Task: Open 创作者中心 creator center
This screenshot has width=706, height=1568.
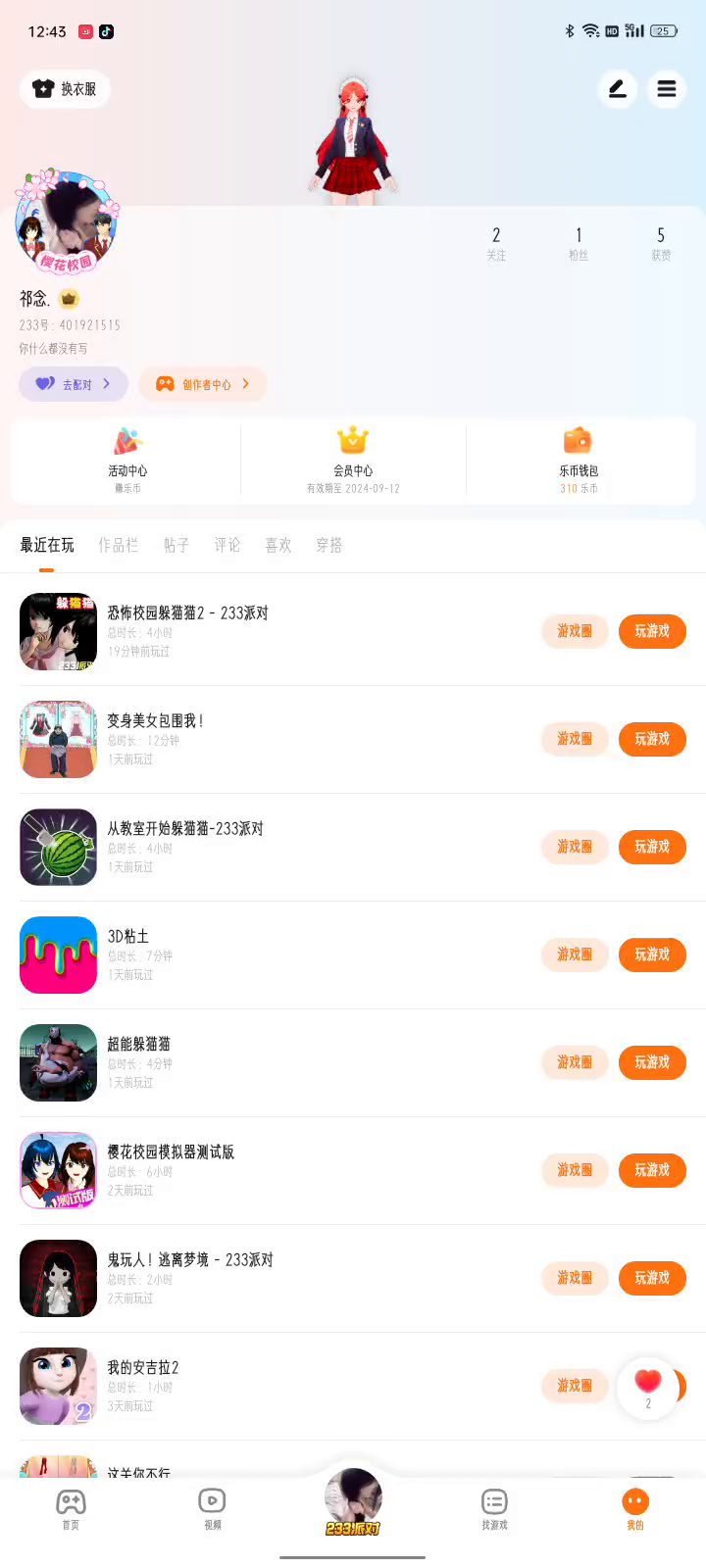Action: pyautogui.click(x=203, y=384)
